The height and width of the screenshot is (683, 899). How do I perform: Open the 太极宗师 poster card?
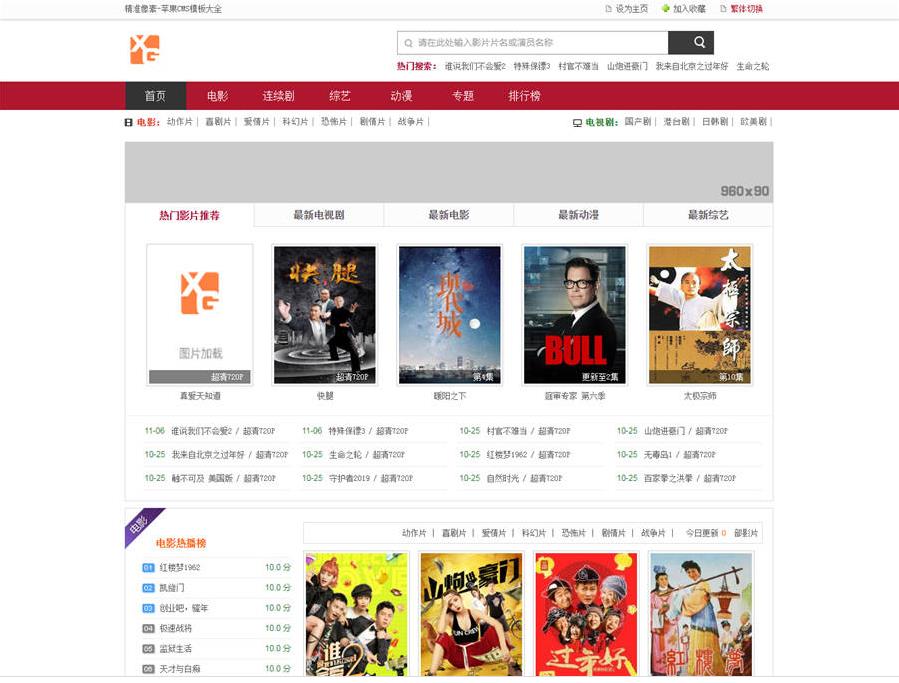click(699, 314)
